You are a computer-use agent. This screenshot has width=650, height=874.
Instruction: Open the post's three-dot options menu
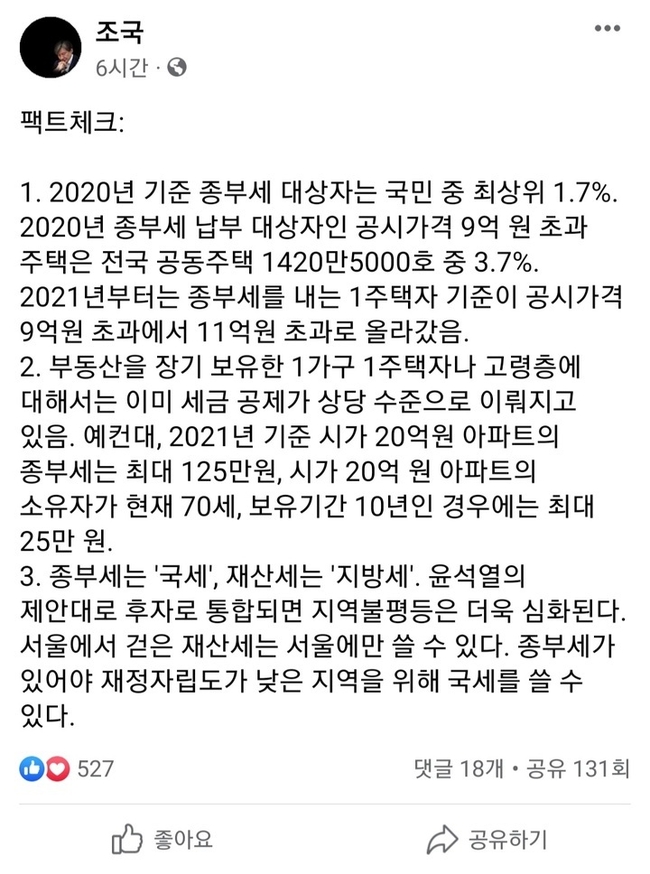(605, 30)
